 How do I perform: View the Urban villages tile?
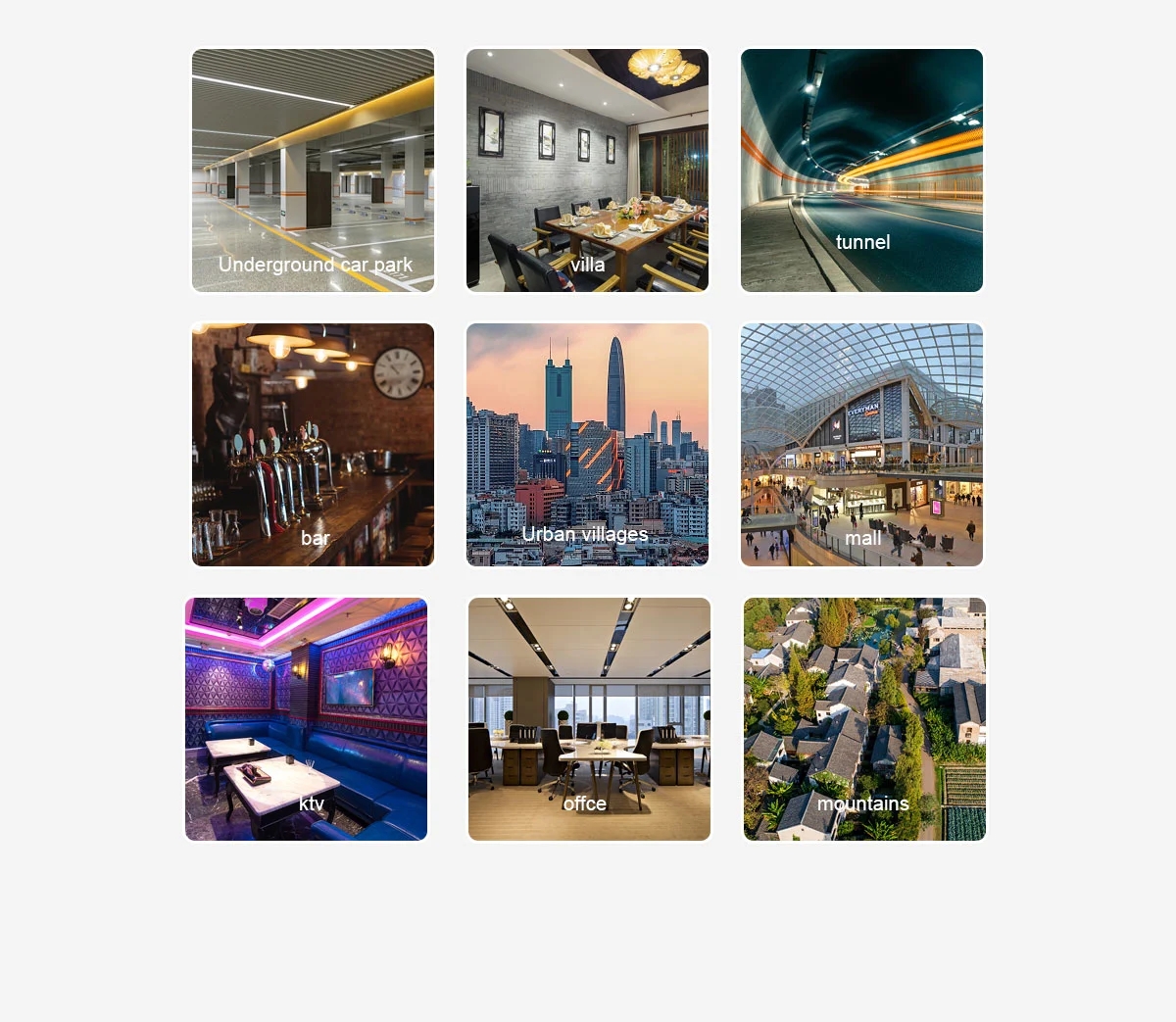[587, 445]
